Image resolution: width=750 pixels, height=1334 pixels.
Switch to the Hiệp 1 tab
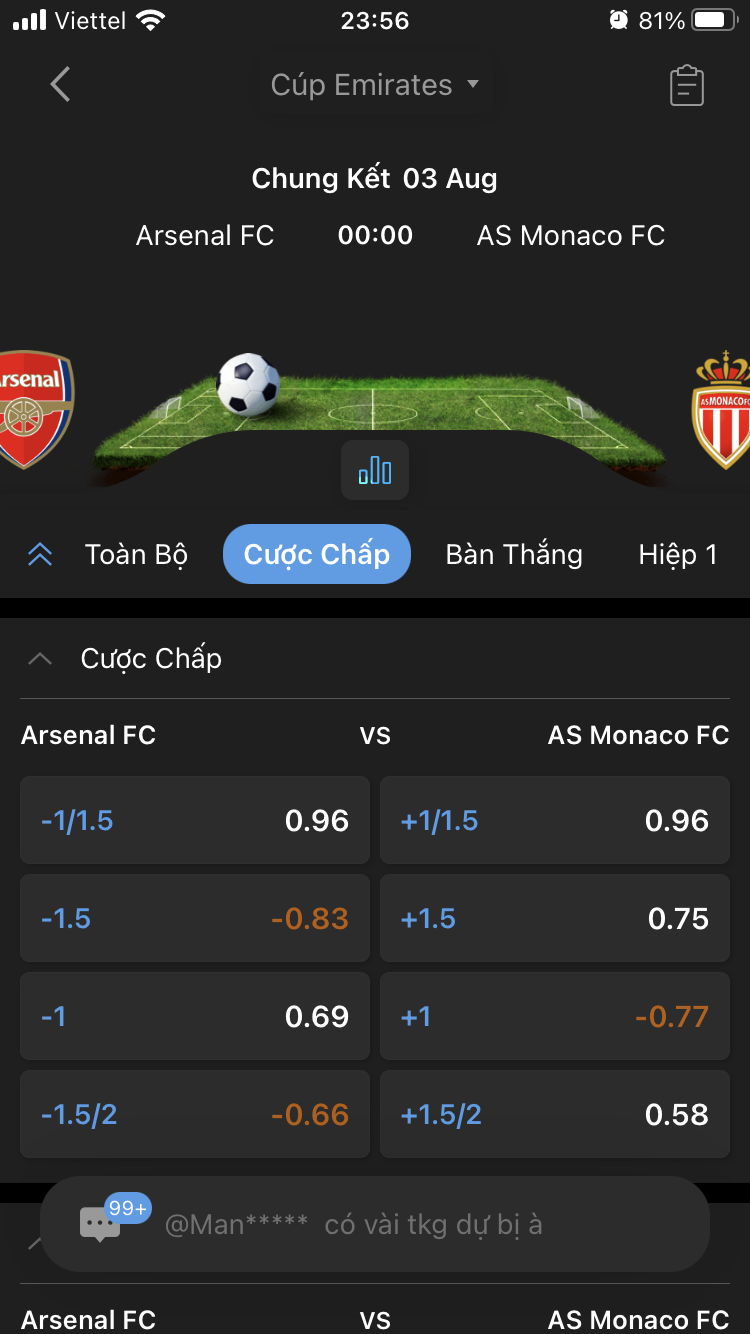(678, 554)
